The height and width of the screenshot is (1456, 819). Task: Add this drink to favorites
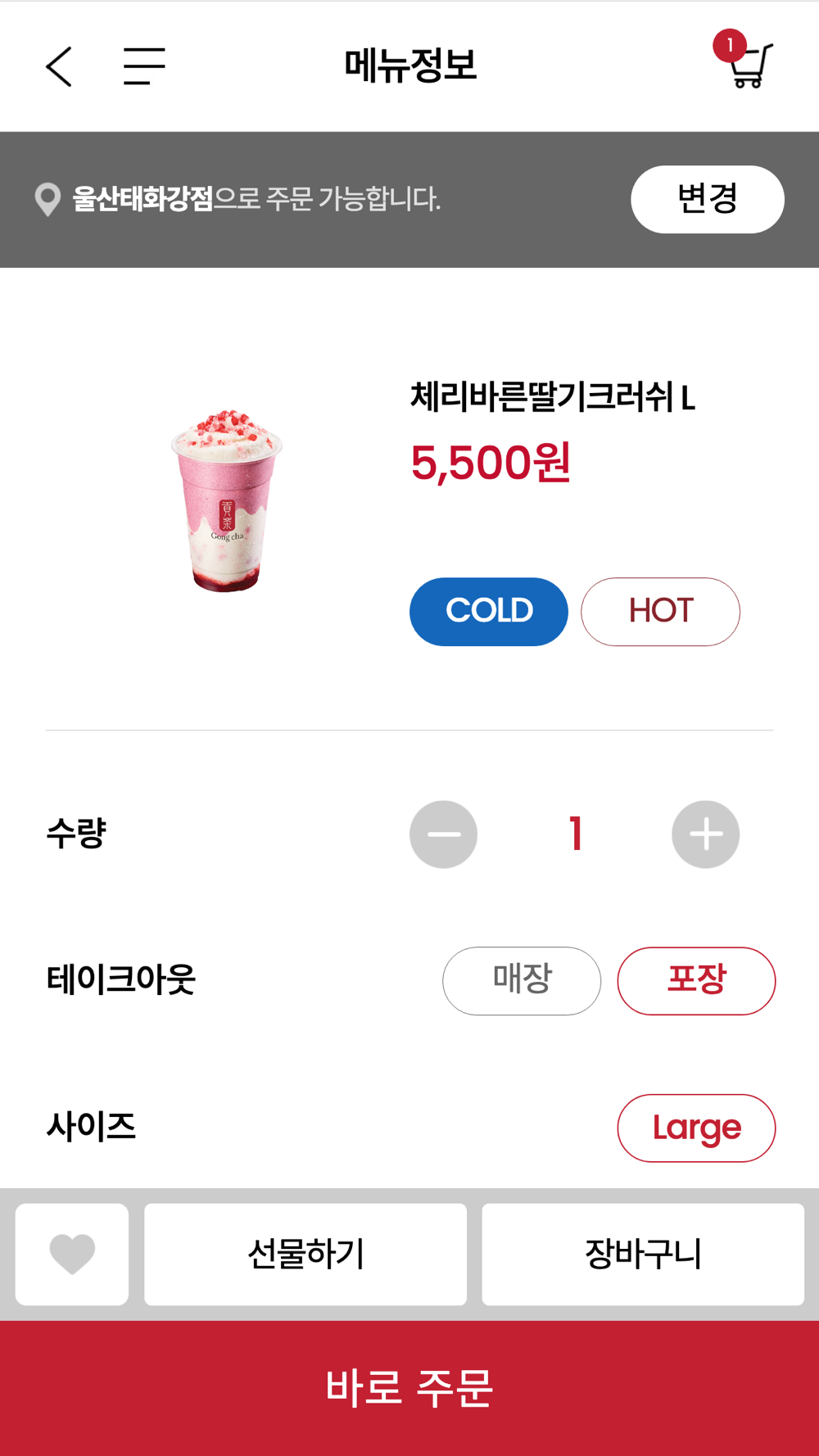[x=72, y=1254]
